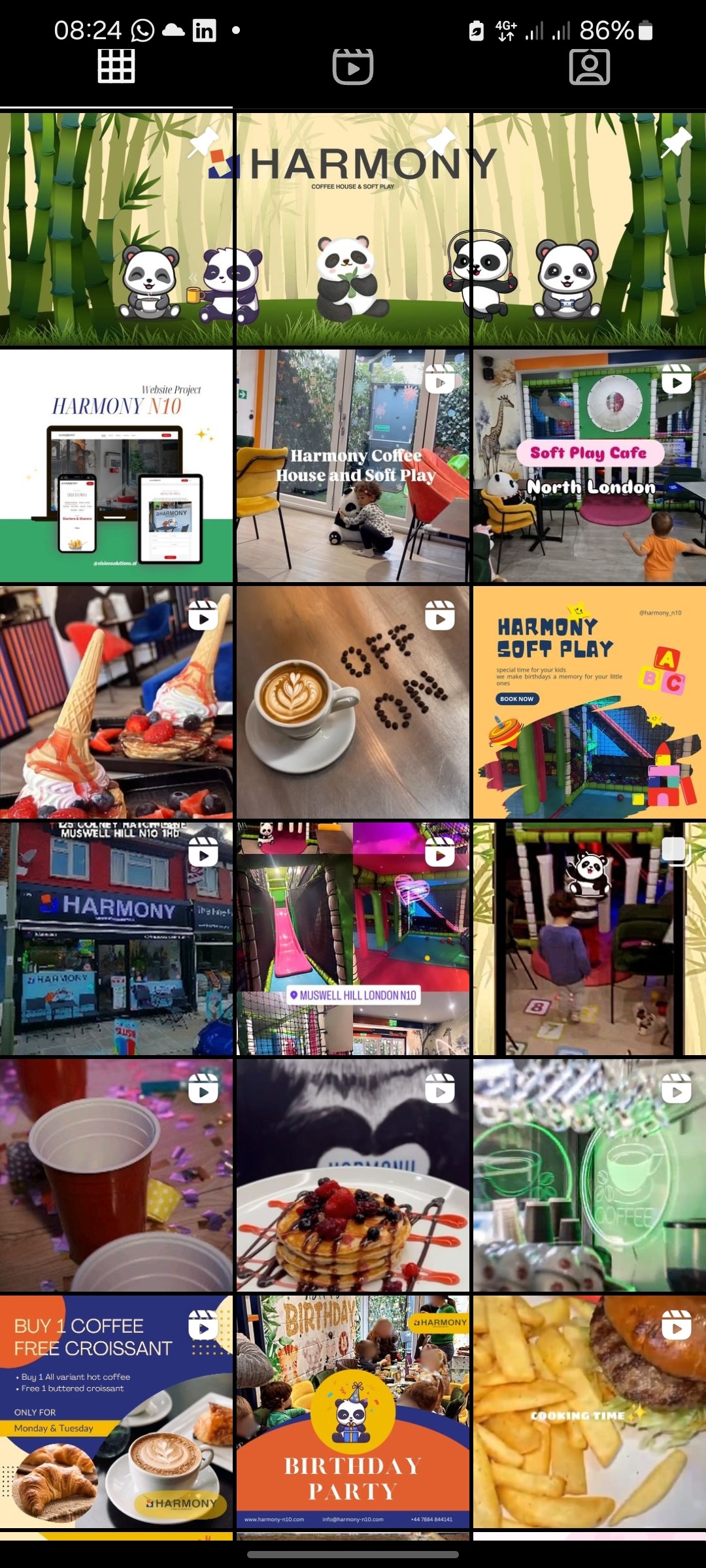Open the Buy 1 Coffee Free Croissant reel
Viewport: 706px width, 1568px height.
point(116,1412)
